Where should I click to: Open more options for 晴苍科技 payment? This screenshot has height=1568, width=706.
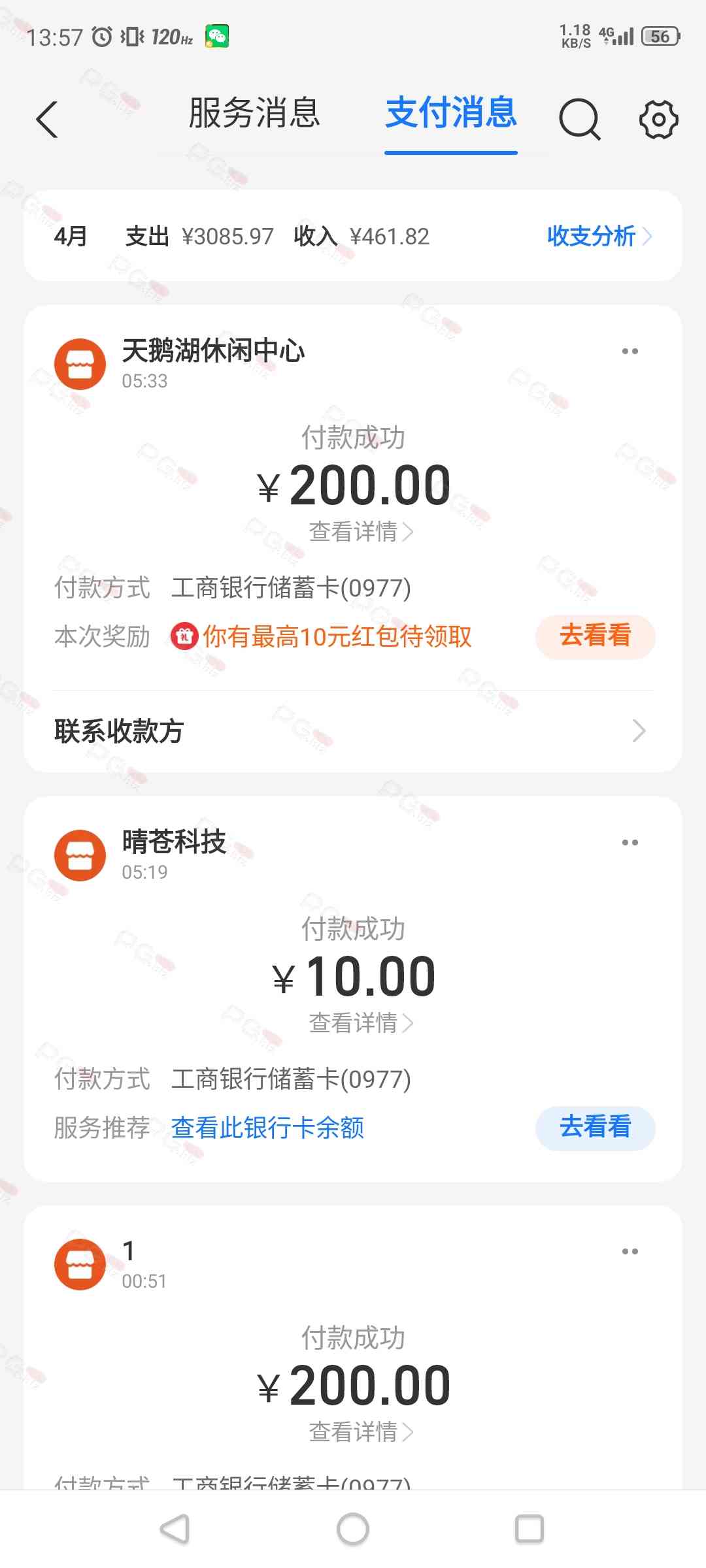[630, 843]
